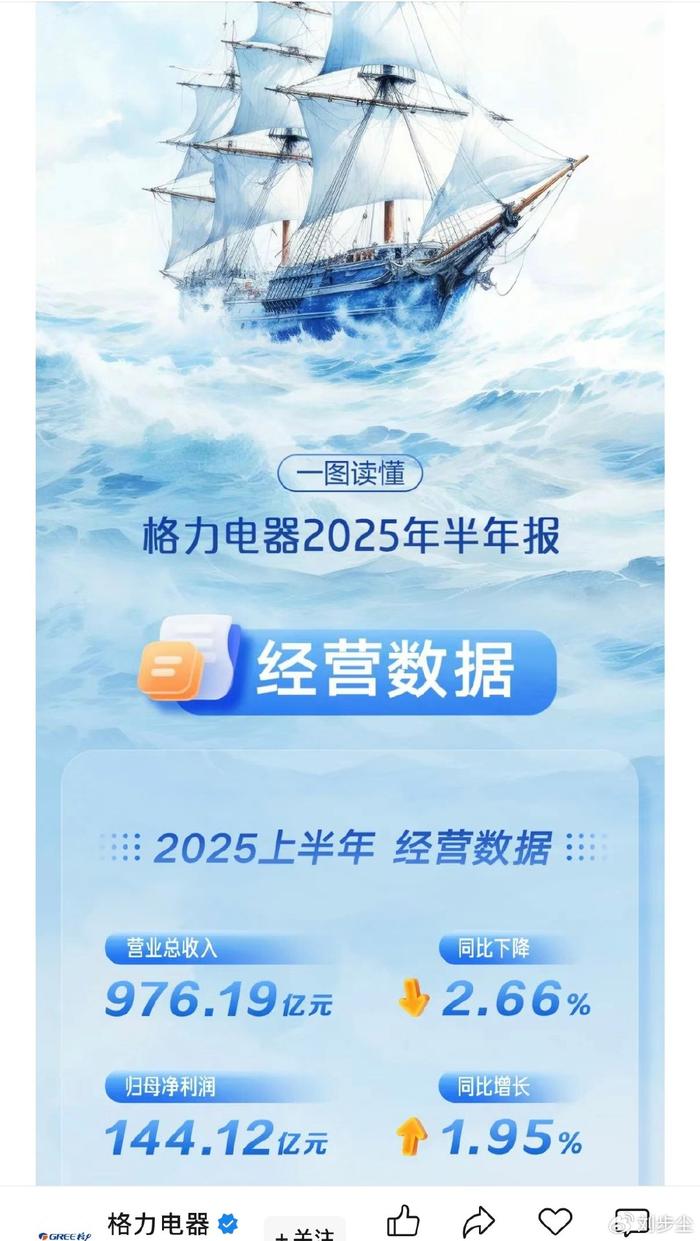
Task: Follow the 格力电器 account
Action: click(x=304, y=1230)
